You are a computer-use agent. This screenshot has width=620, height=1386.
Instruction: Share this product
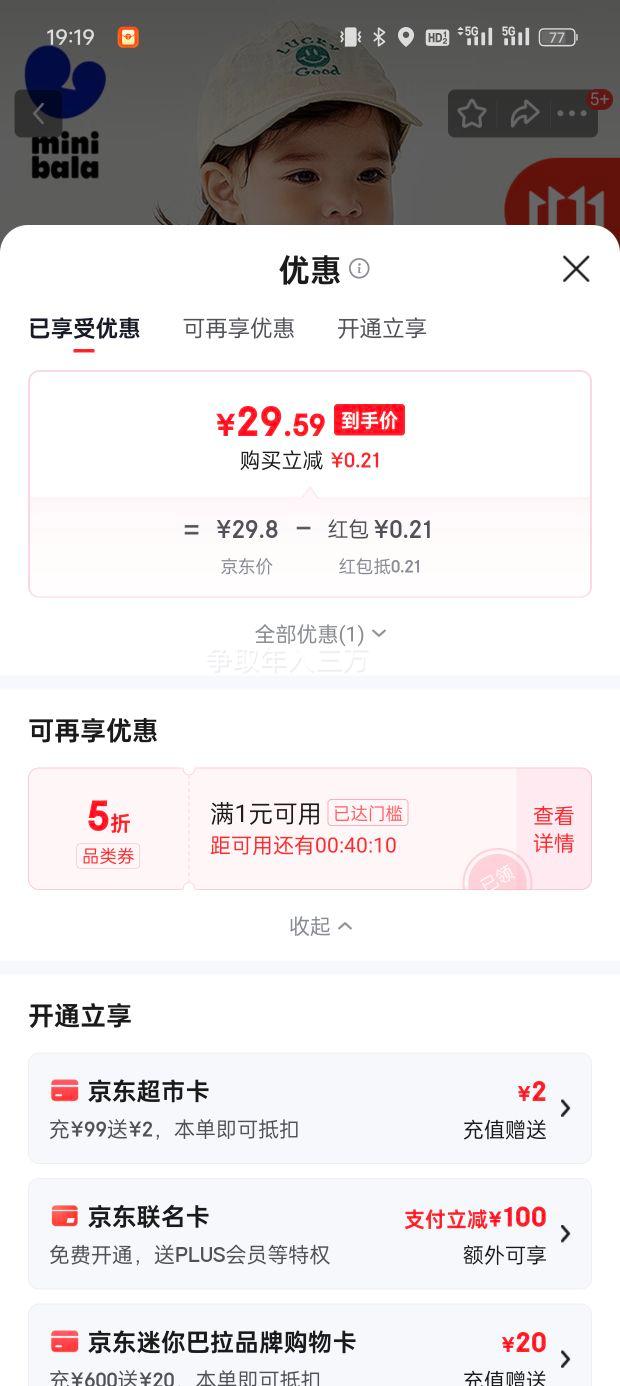tap(524, 114)
